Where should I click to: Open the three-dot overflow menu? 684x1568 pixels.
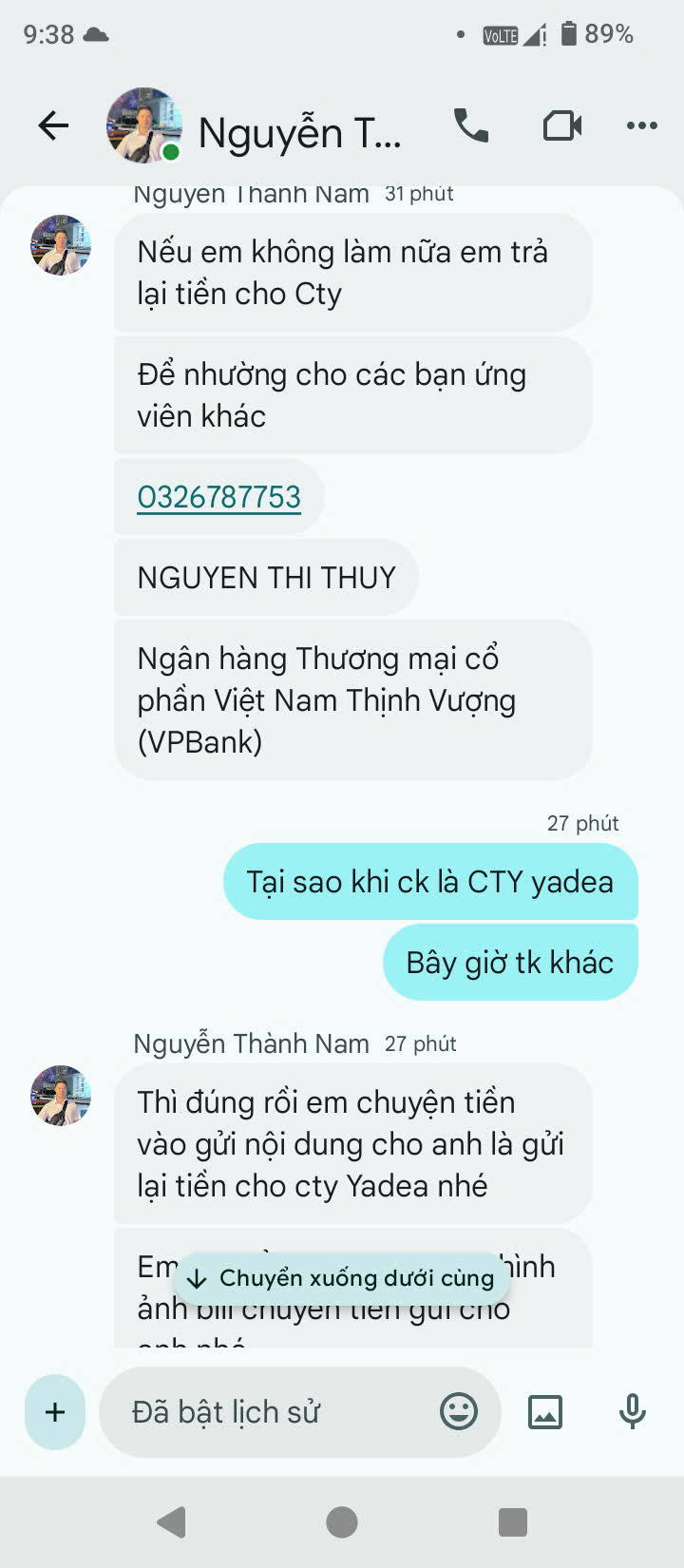tap(642, 125)
